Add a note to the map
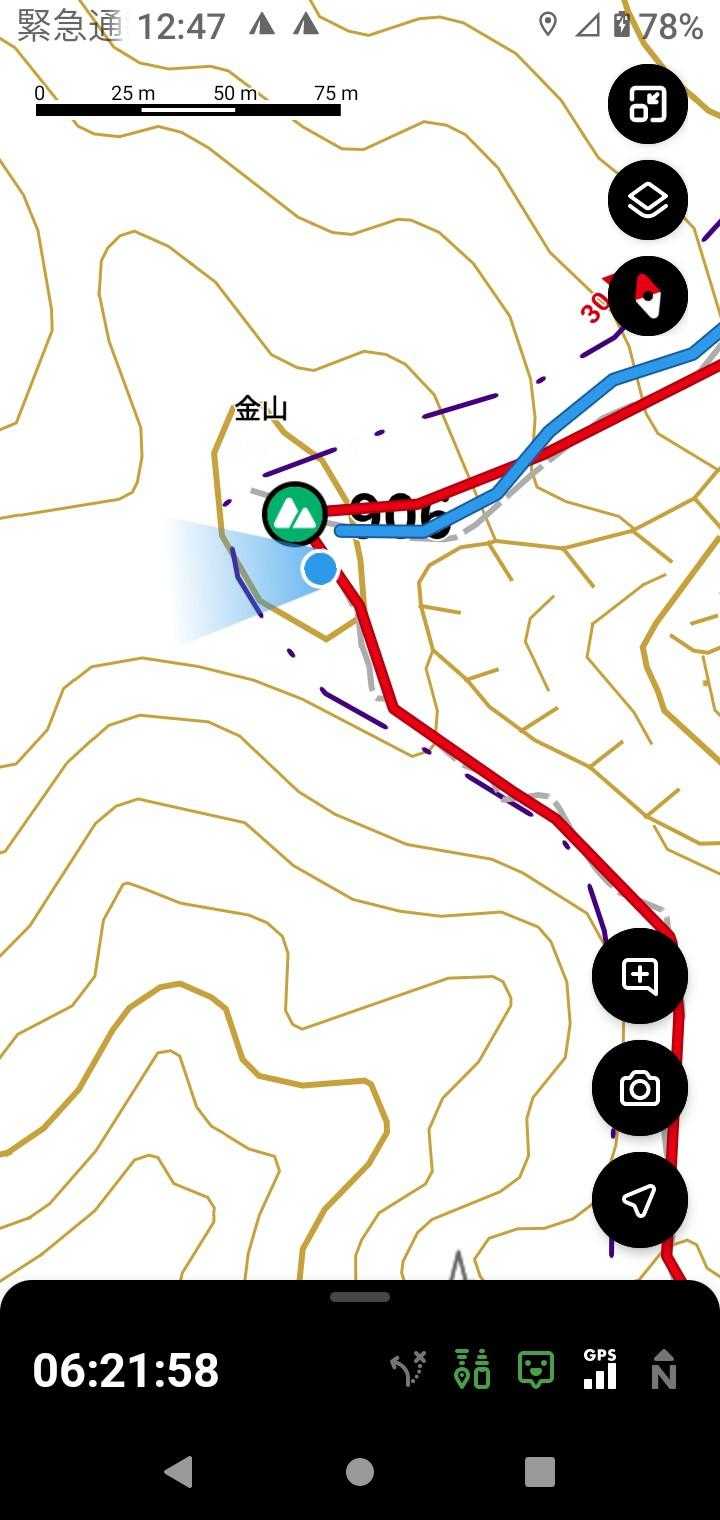The height and width of the screenshot is (1520, 720). click(640, 975)
